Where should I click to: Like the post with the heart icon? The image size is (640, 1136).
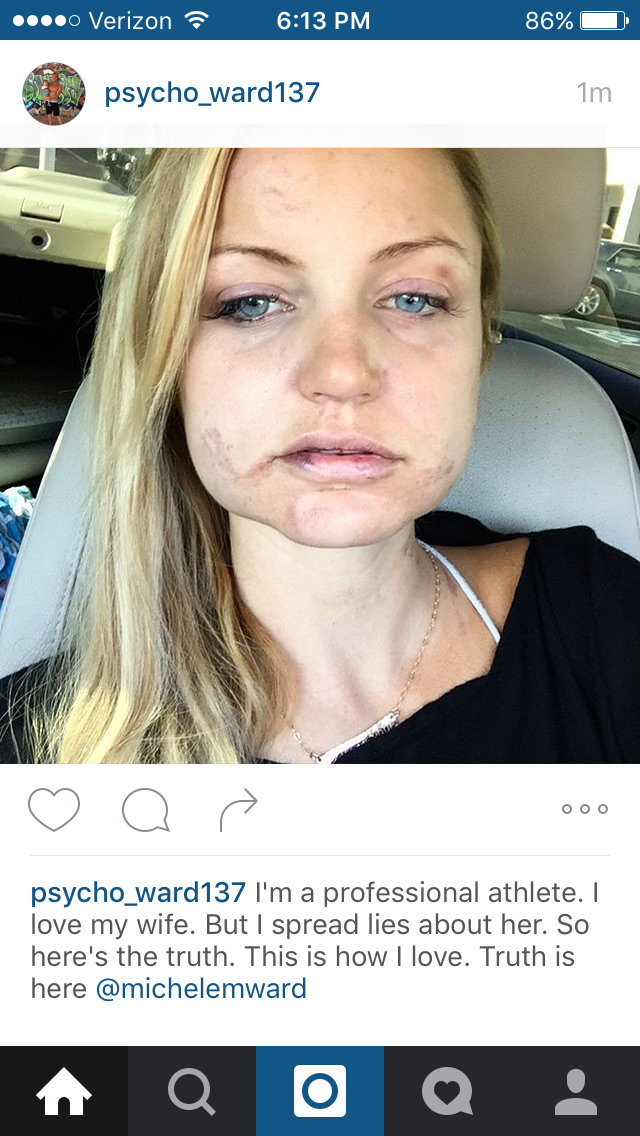click(x=54, y=809)
